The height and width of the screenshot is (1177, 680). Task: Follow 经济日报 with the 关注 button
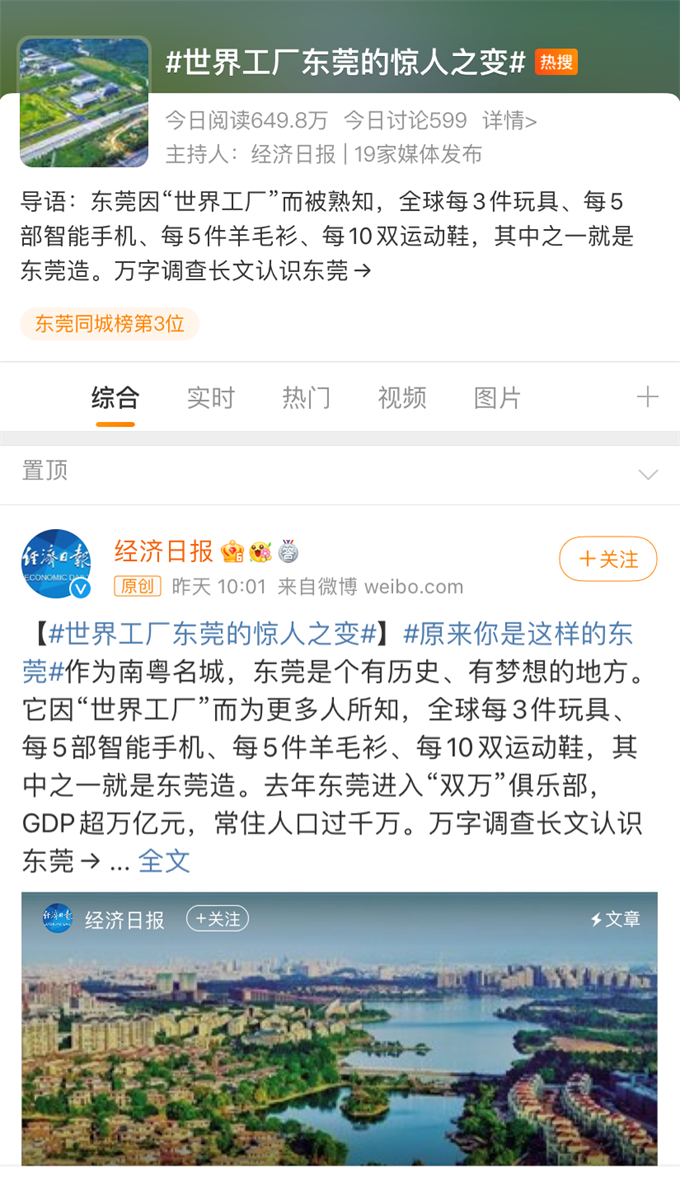point(608,559)
